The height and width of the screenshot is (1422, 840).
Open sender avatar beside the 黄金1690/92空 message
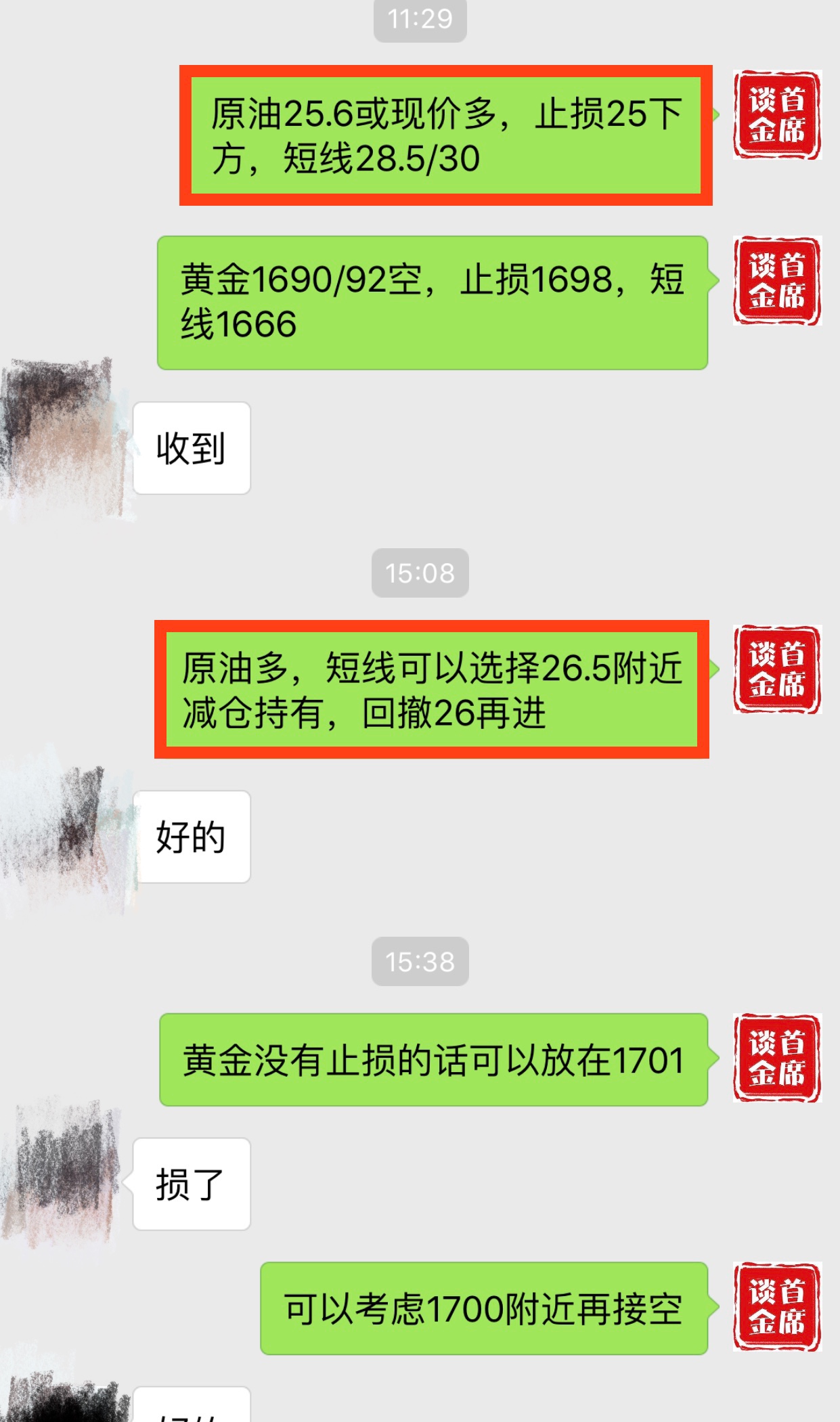[x=776, y=281]
